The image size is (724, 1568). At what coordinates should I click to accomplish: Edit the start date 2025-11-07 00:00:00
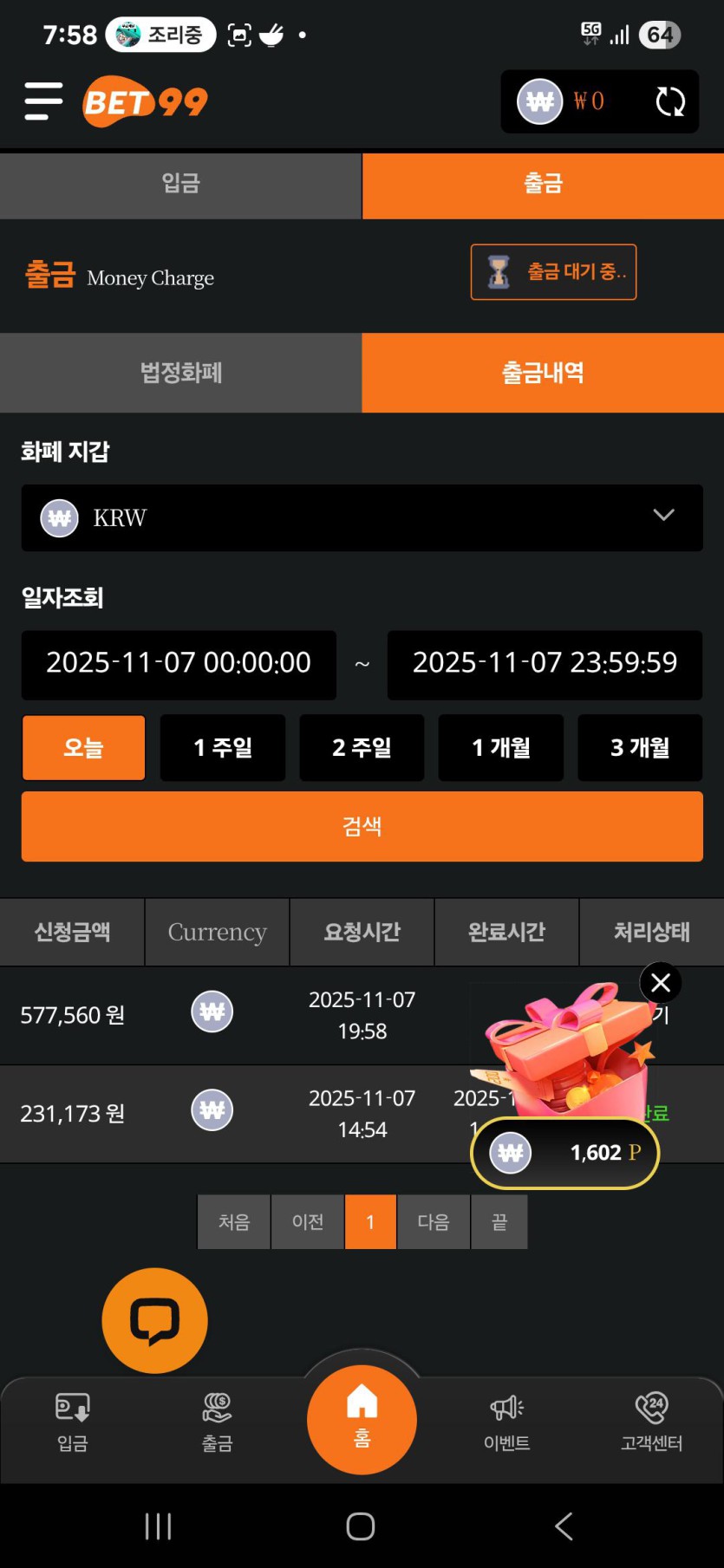(179, 664)
